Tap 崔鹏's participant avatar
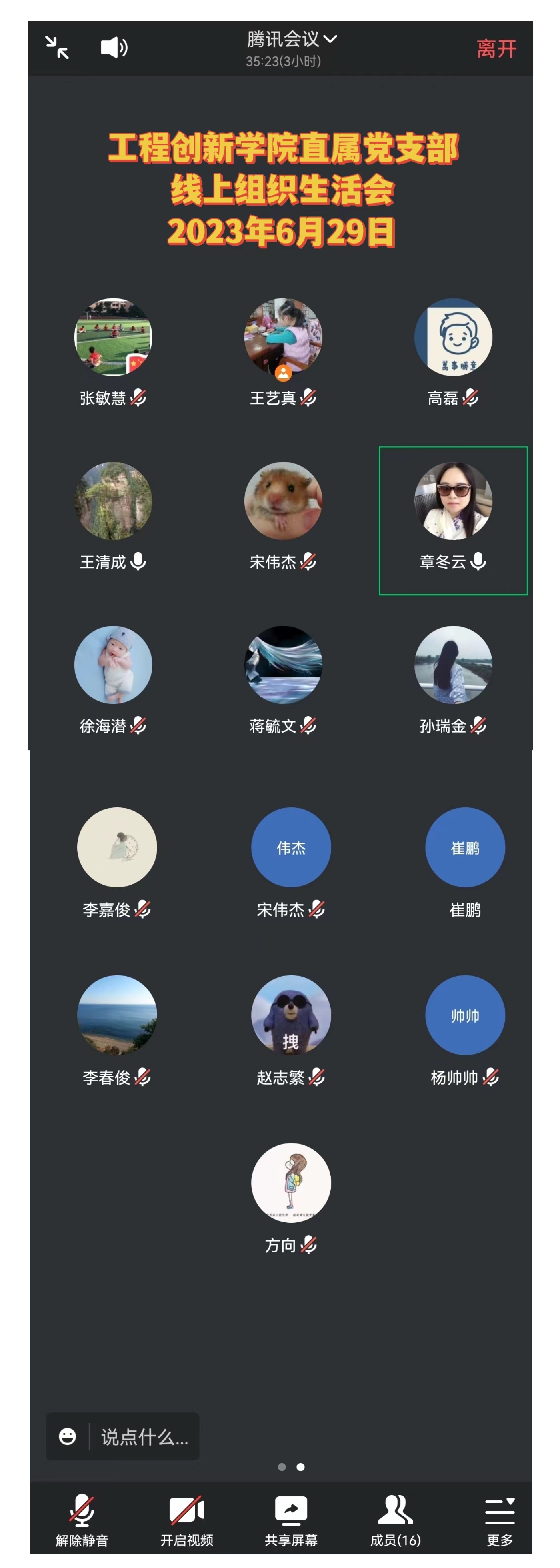Image resolution: width=560 pixels, height=1568 pixels. coord(465,847)
